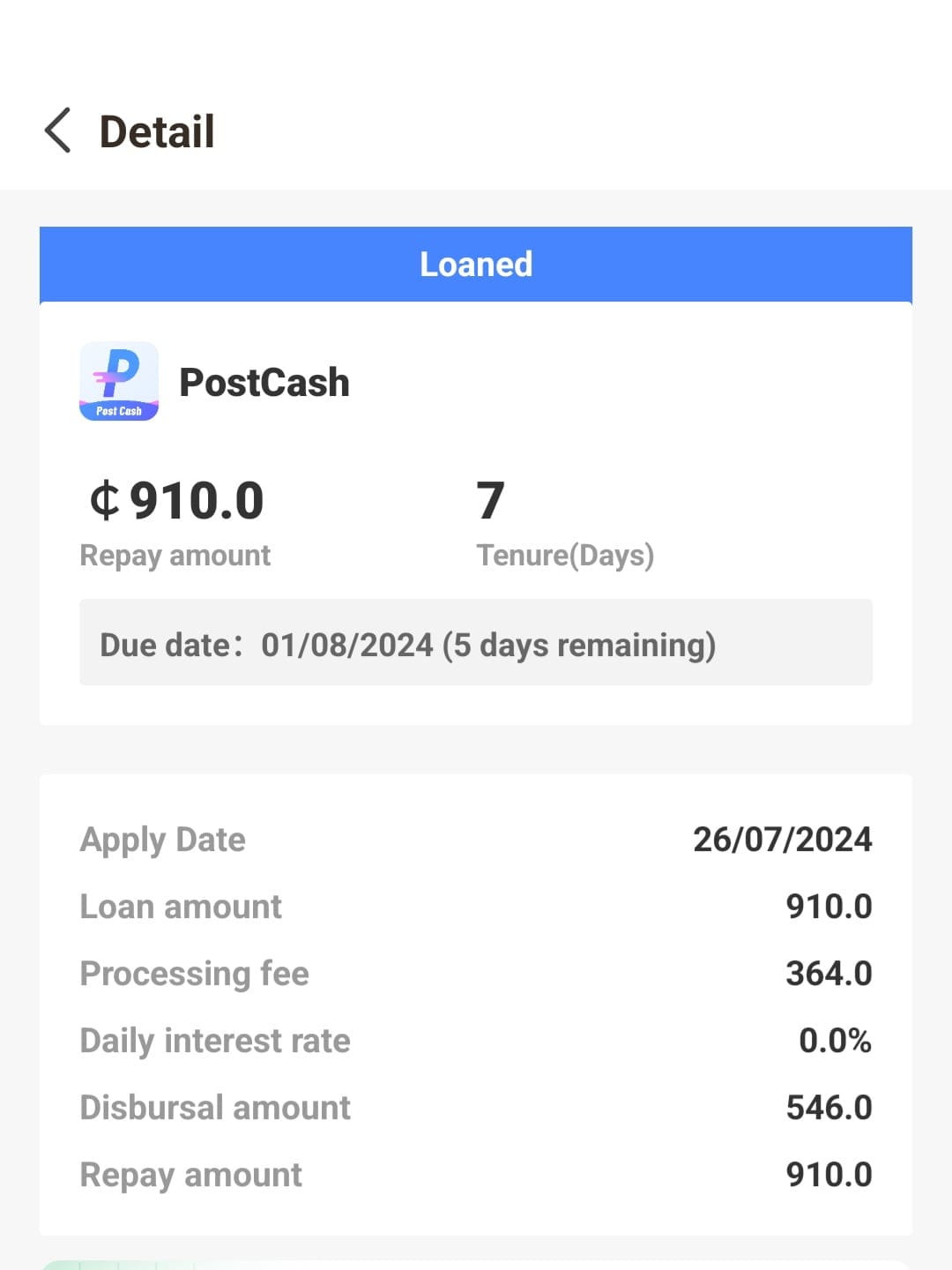Screen dimensions: 952x1270
Task: Tap the Daily interest rate 0.0% figure
Action: [834, 1041]
